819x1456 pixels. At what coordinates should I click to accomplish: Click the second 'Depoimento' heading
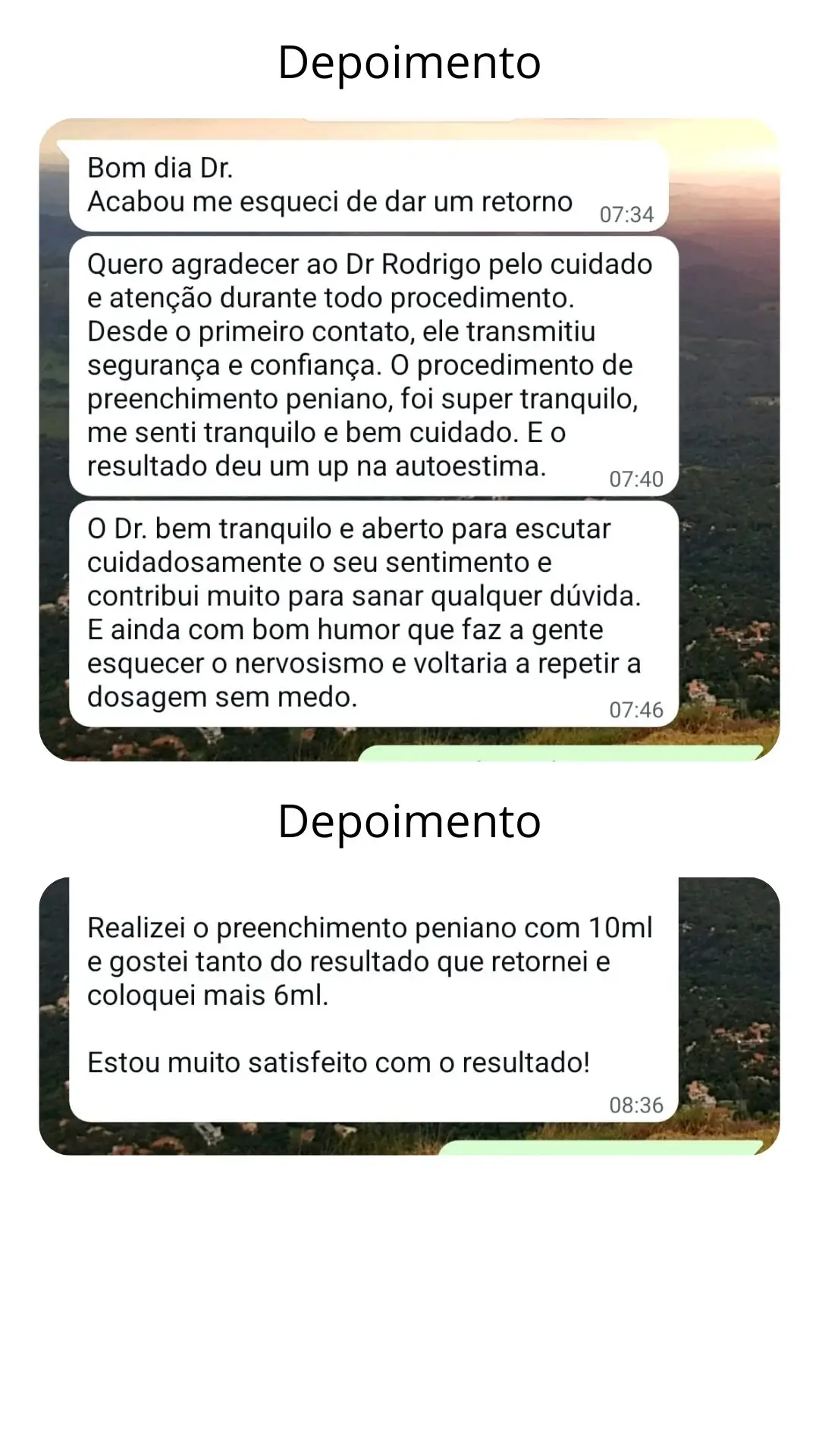click(x=409, y=823)
